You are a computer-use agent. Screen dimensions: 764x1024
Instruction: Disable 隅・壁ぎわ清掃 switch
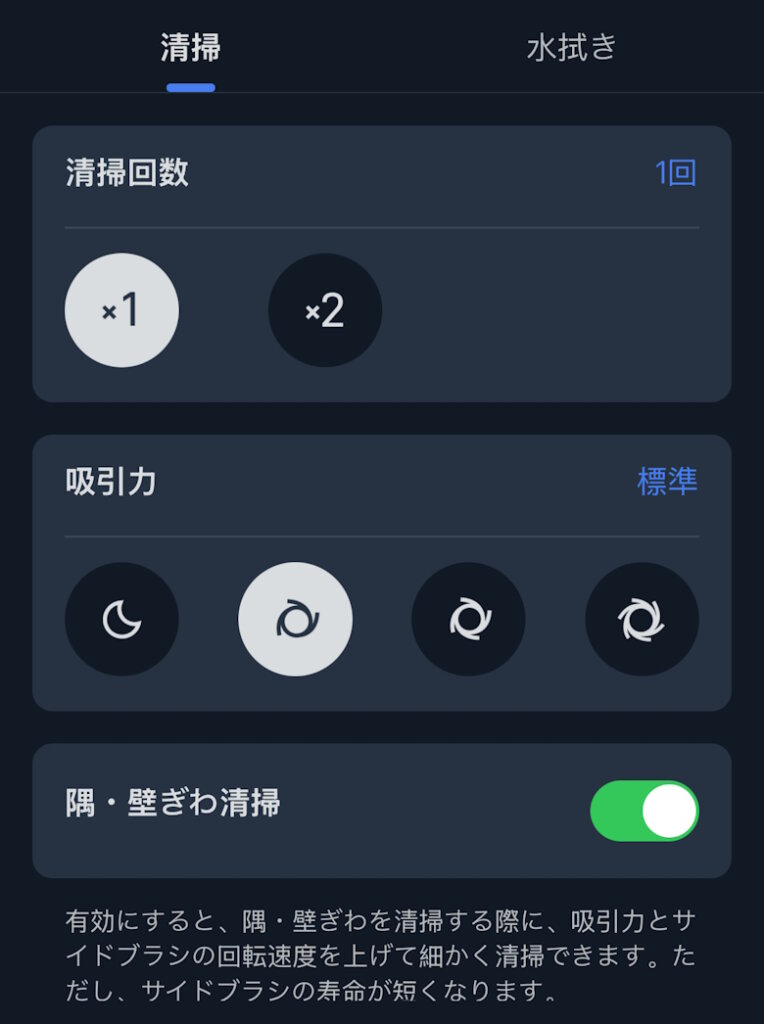tap(644, 811)
